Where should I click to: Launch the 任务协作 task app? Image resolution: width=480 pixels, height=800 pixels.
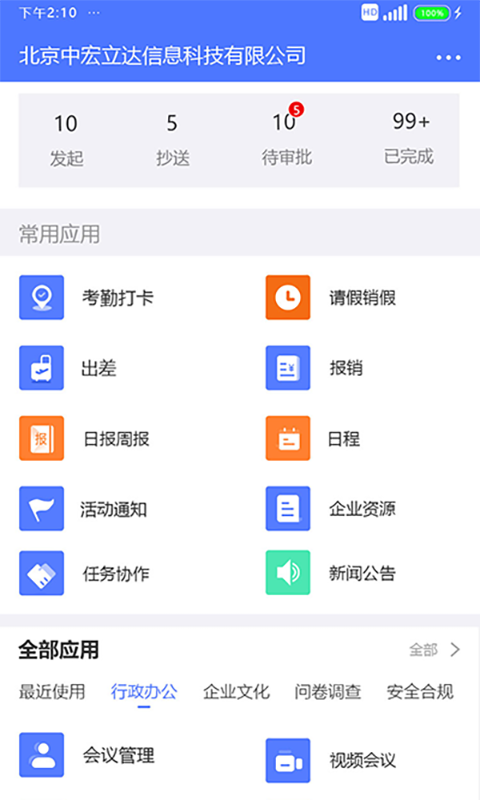click(x=85, y=573)
